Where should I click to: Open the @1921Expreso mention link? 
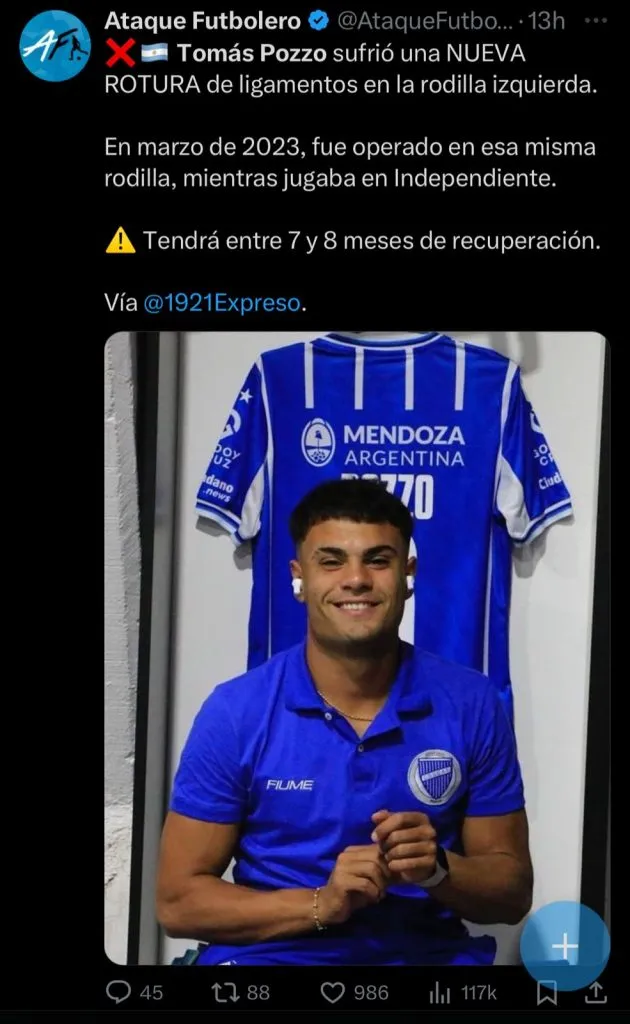tap(223, 303)
